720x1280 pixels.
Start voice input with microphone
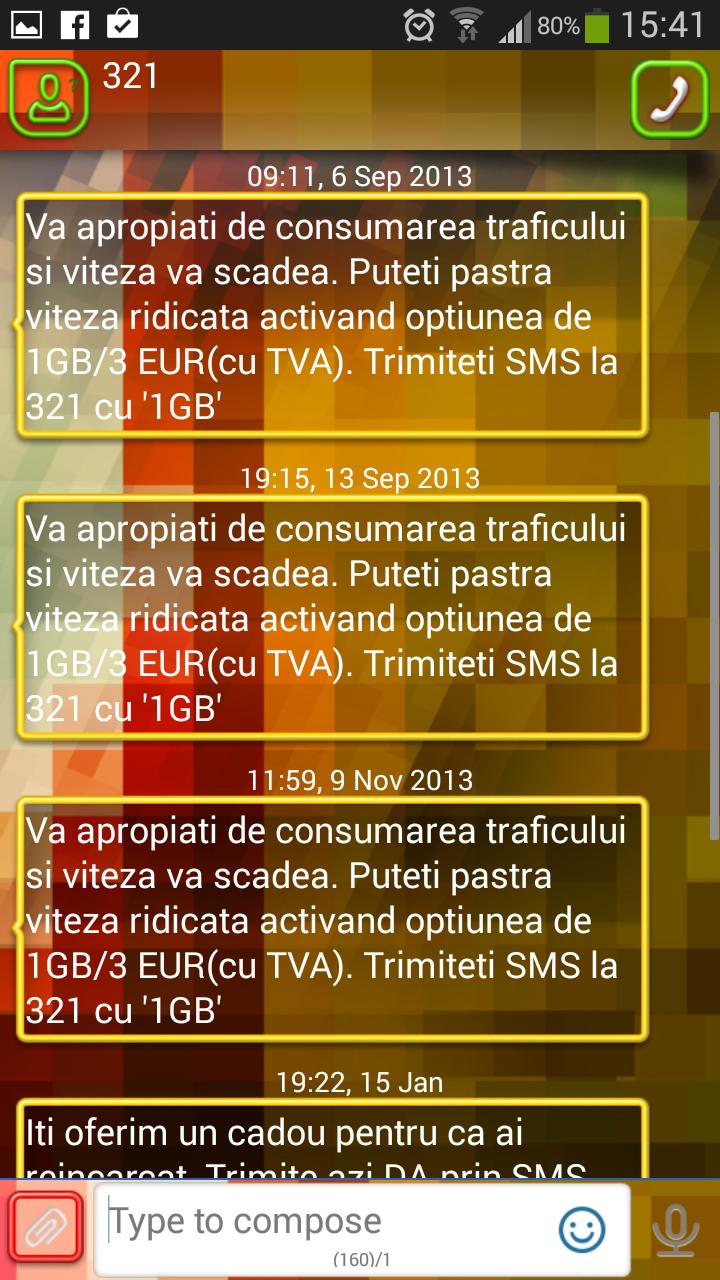pos(676,1230)
